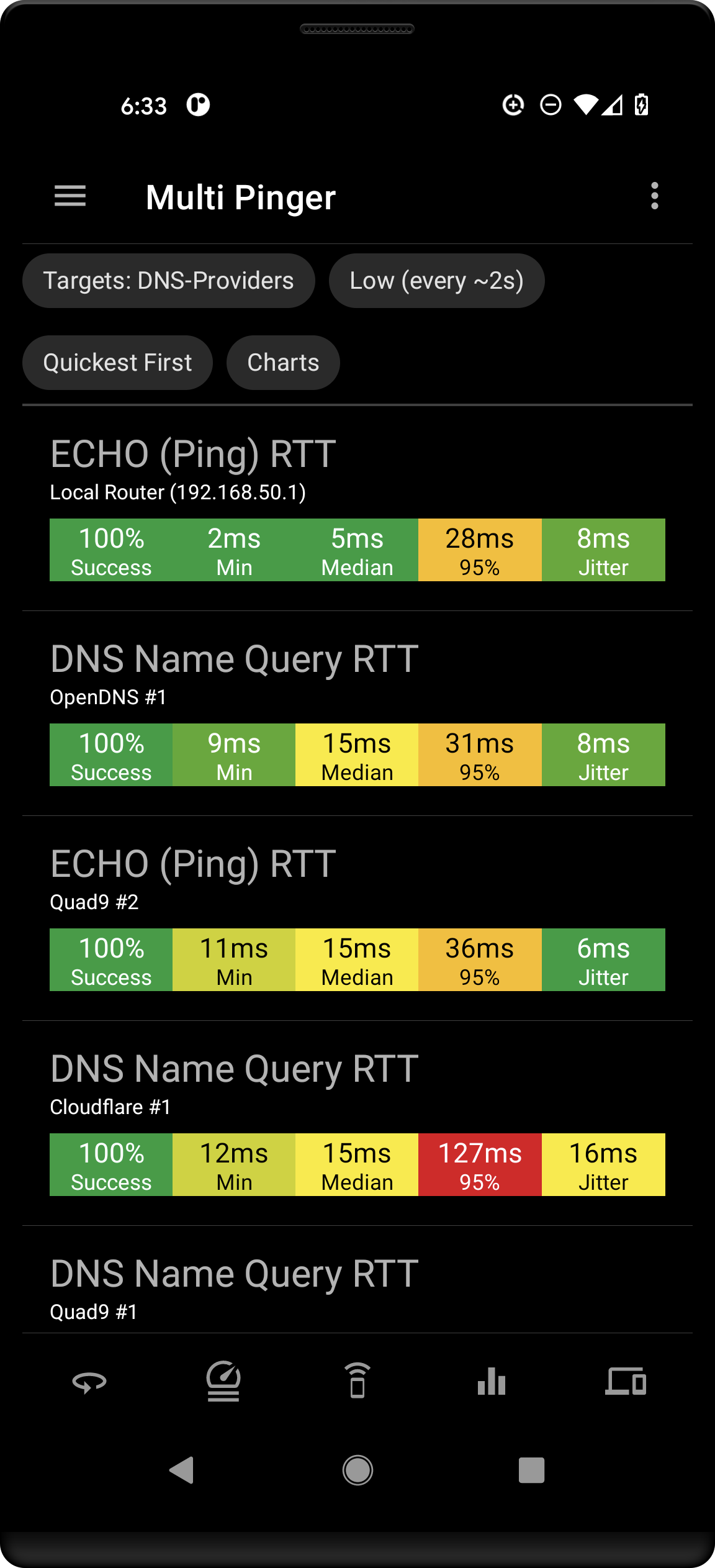Open the hamburger drawer menu
Image resolution: width=715 pixels, height=1568 pixels.
pyautogui.click(x=70, y=196)
